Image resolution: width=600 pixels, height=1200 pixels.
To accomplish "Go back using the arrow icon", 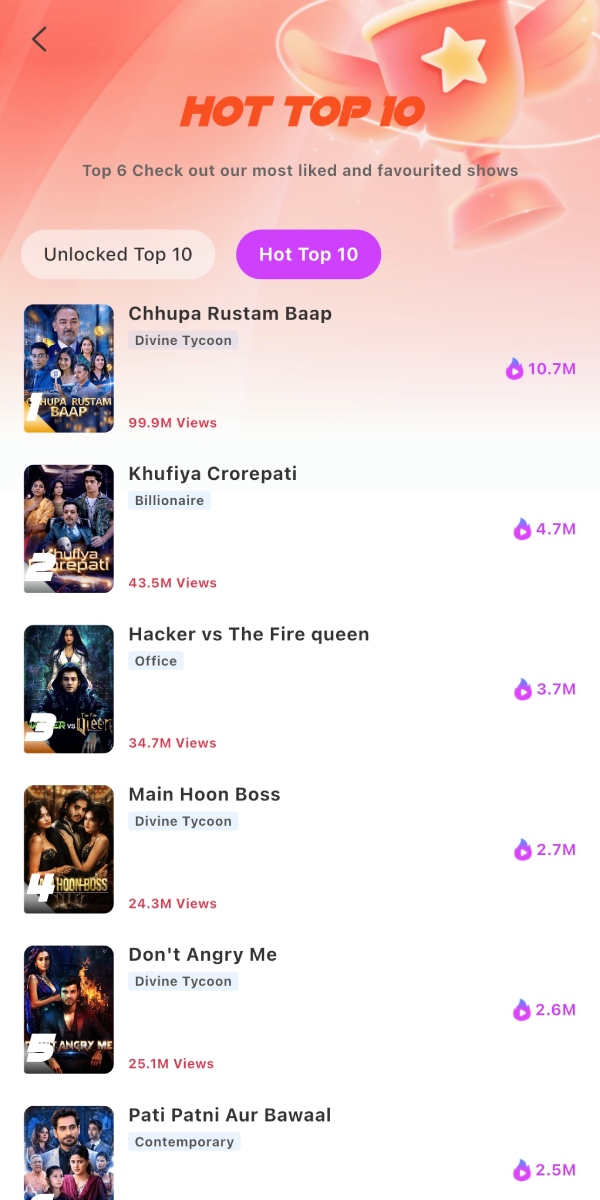I will pyautogui.click(x=39, y=40).
